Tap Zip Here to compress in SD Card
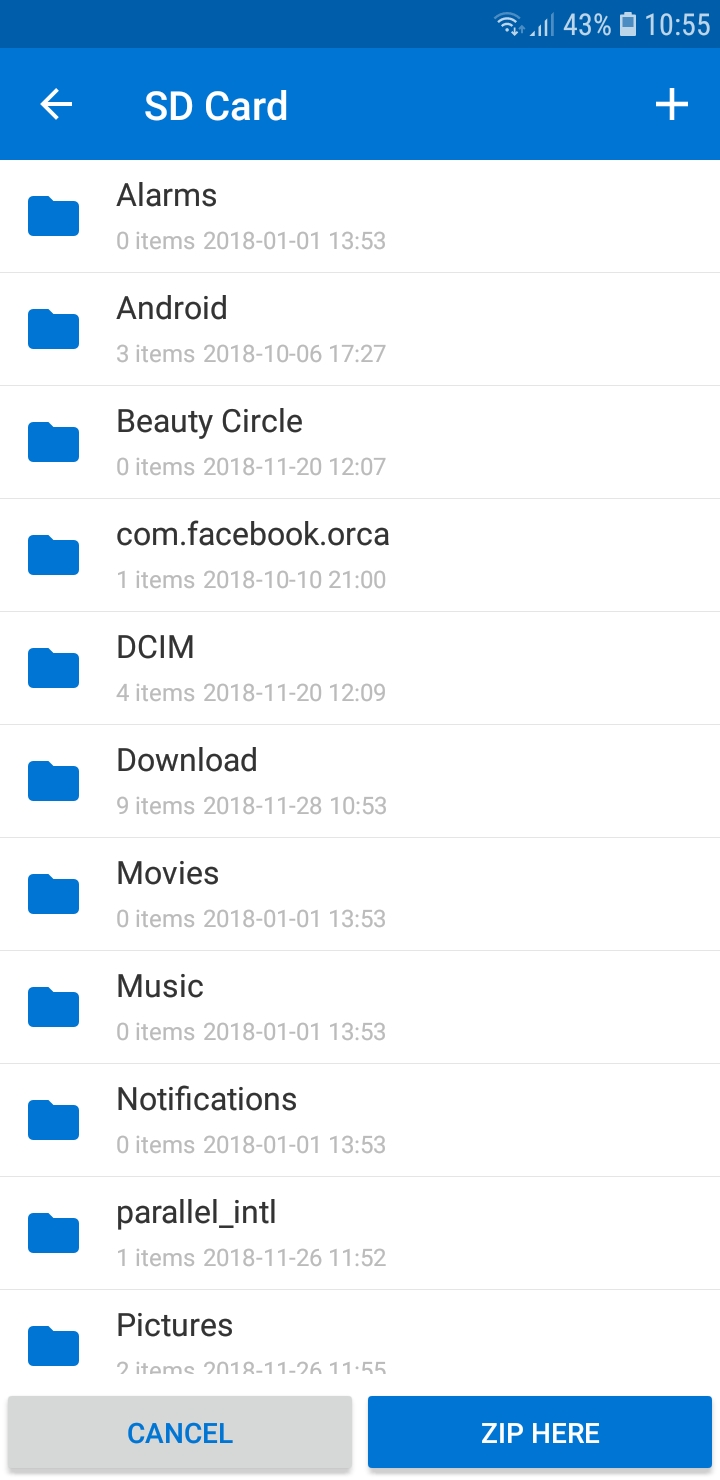The image size is (720, 1480). pos(540,1433)
